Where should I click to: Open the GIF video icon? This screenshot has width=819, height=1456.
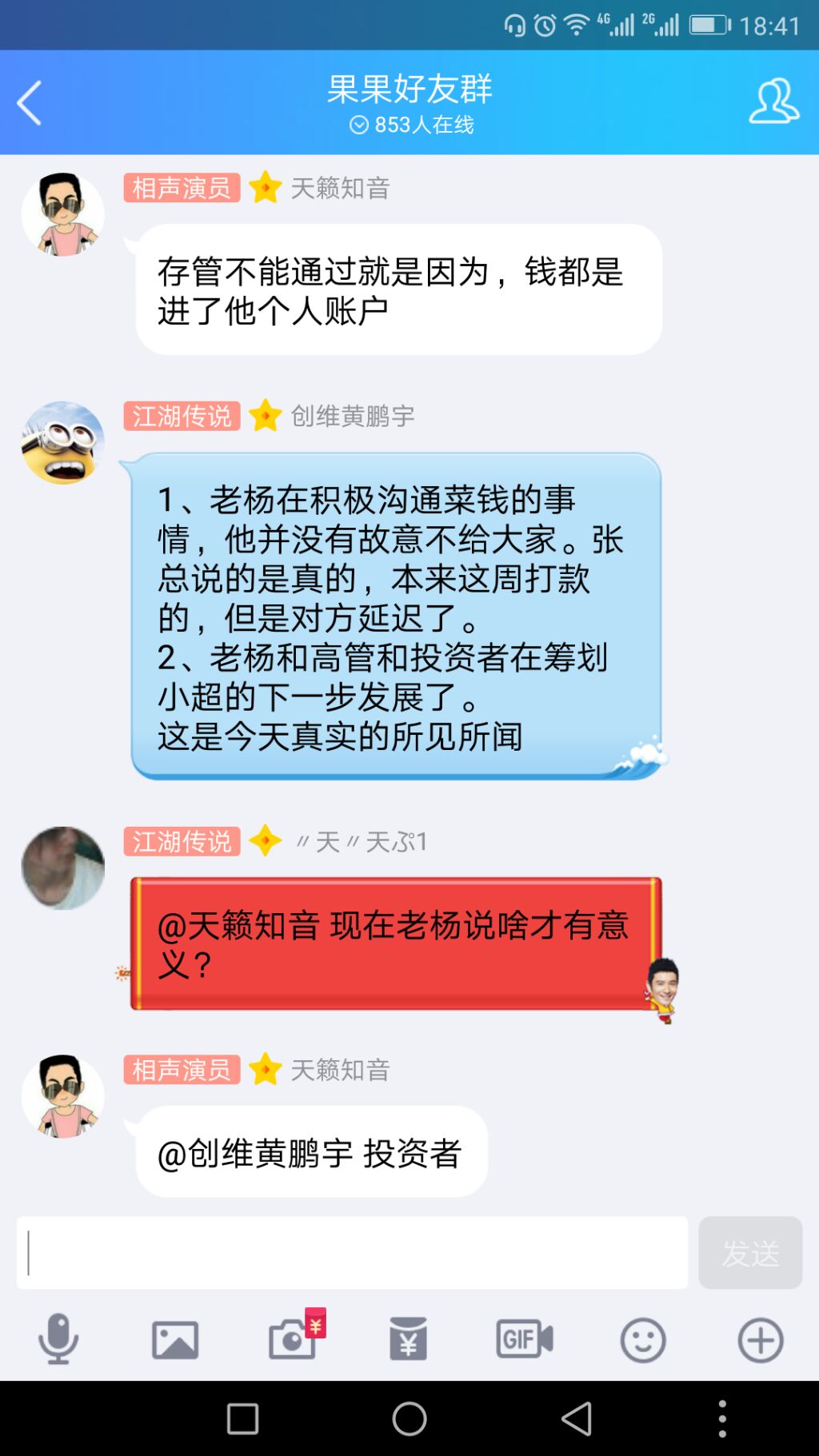coord(525,1339)
